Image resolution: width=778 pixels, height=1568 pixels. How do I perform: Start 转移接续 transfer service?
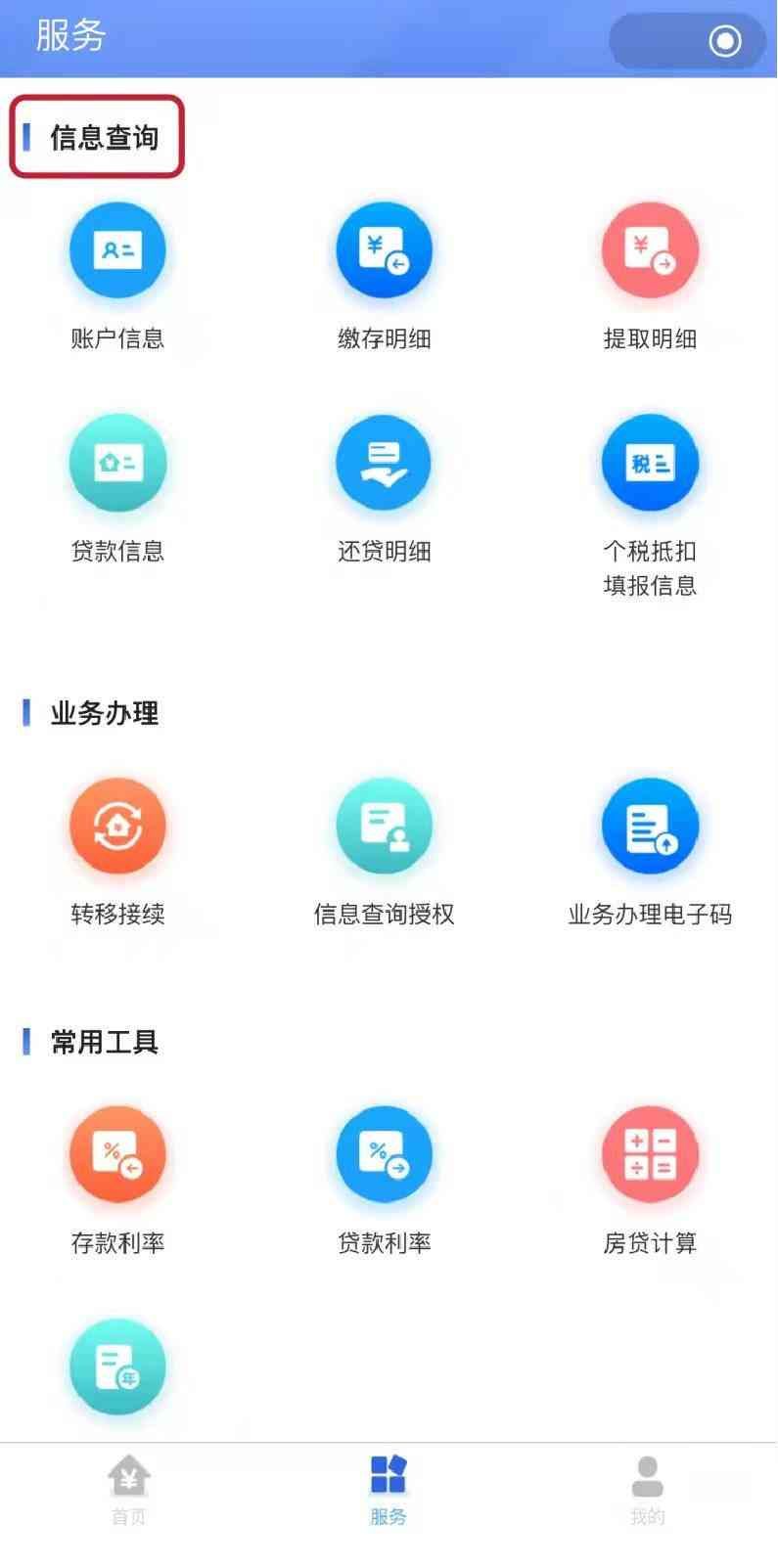(x=117, y=827)
